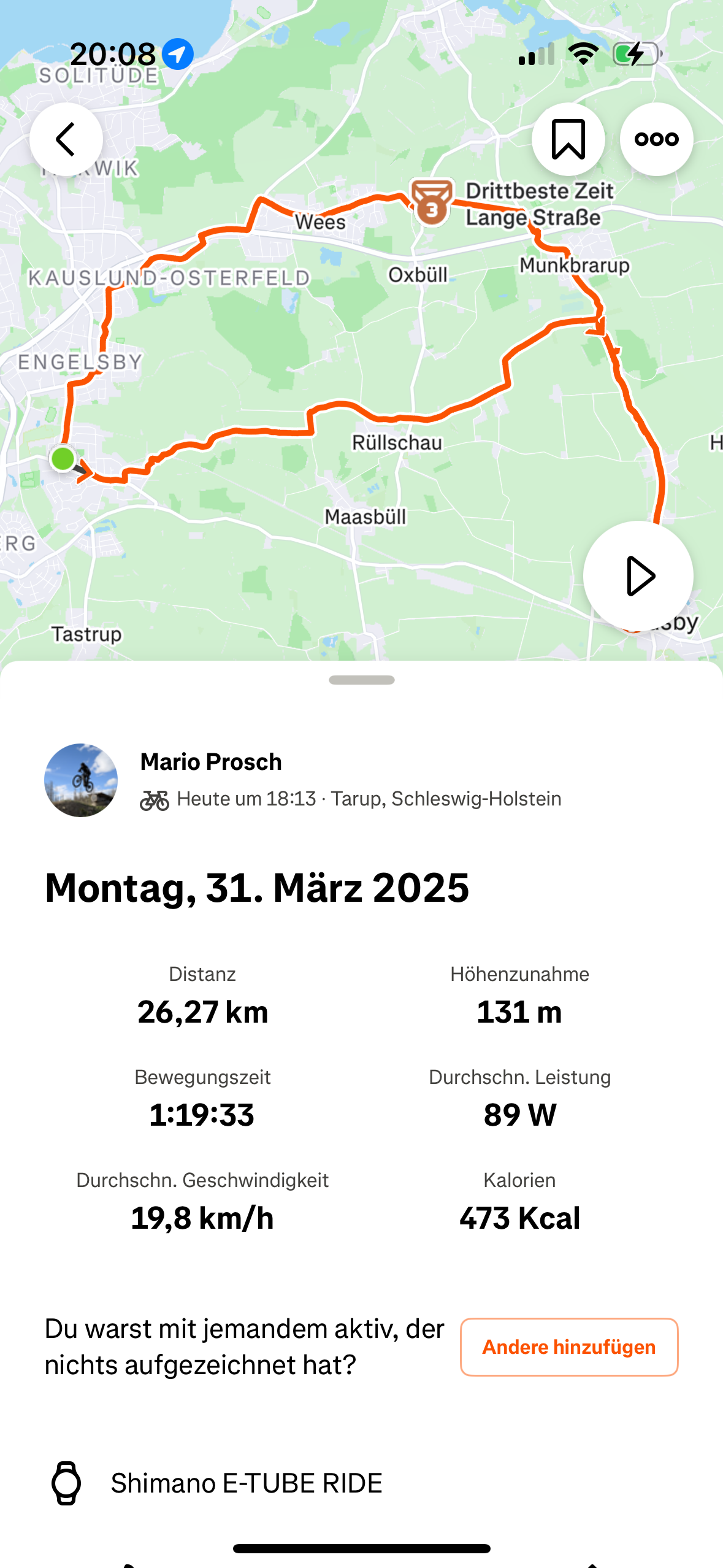
Task: Open the Drittbeste Zeit Lange Straße medal
Action: tap(432, 202)
